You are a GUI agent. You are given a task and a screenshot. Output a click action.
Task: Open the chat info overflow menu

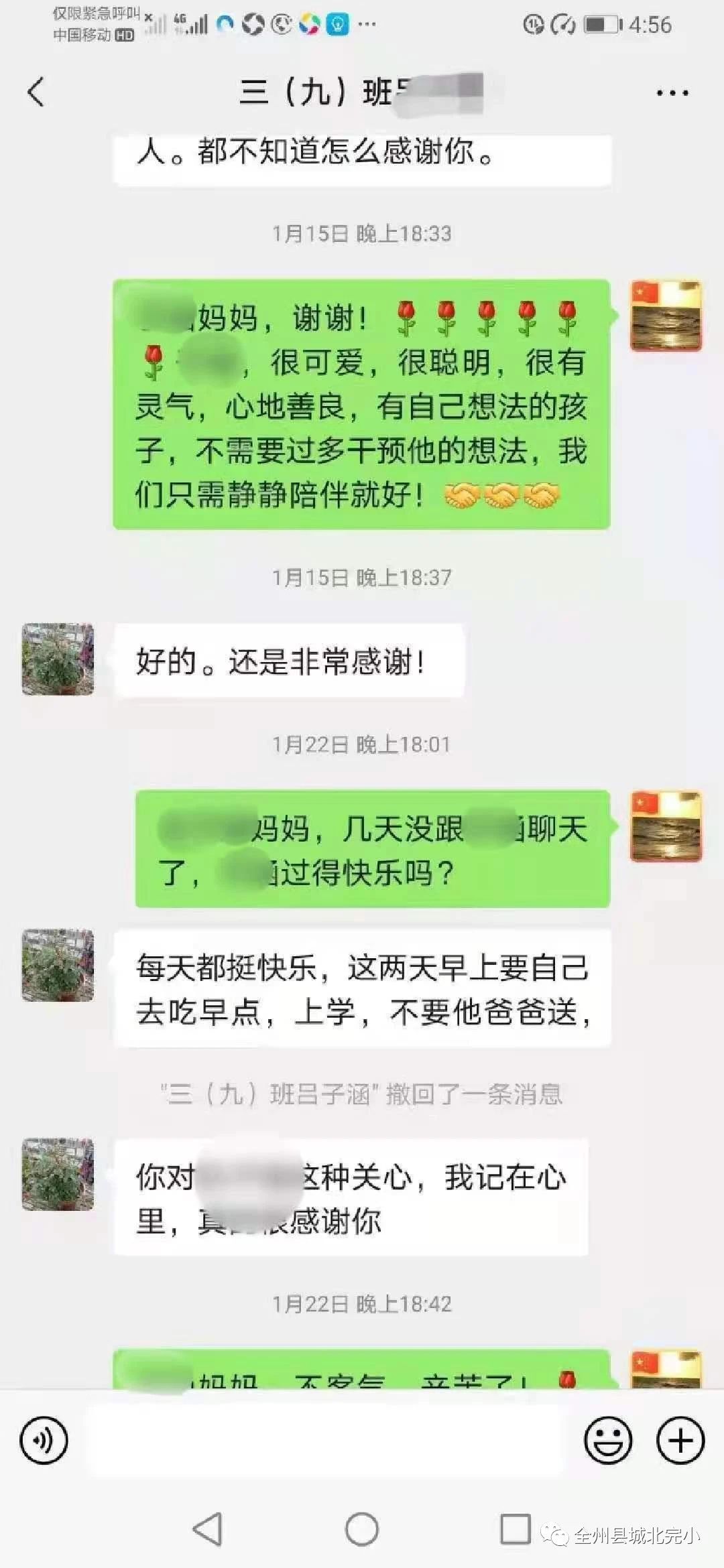pos(672,93)
